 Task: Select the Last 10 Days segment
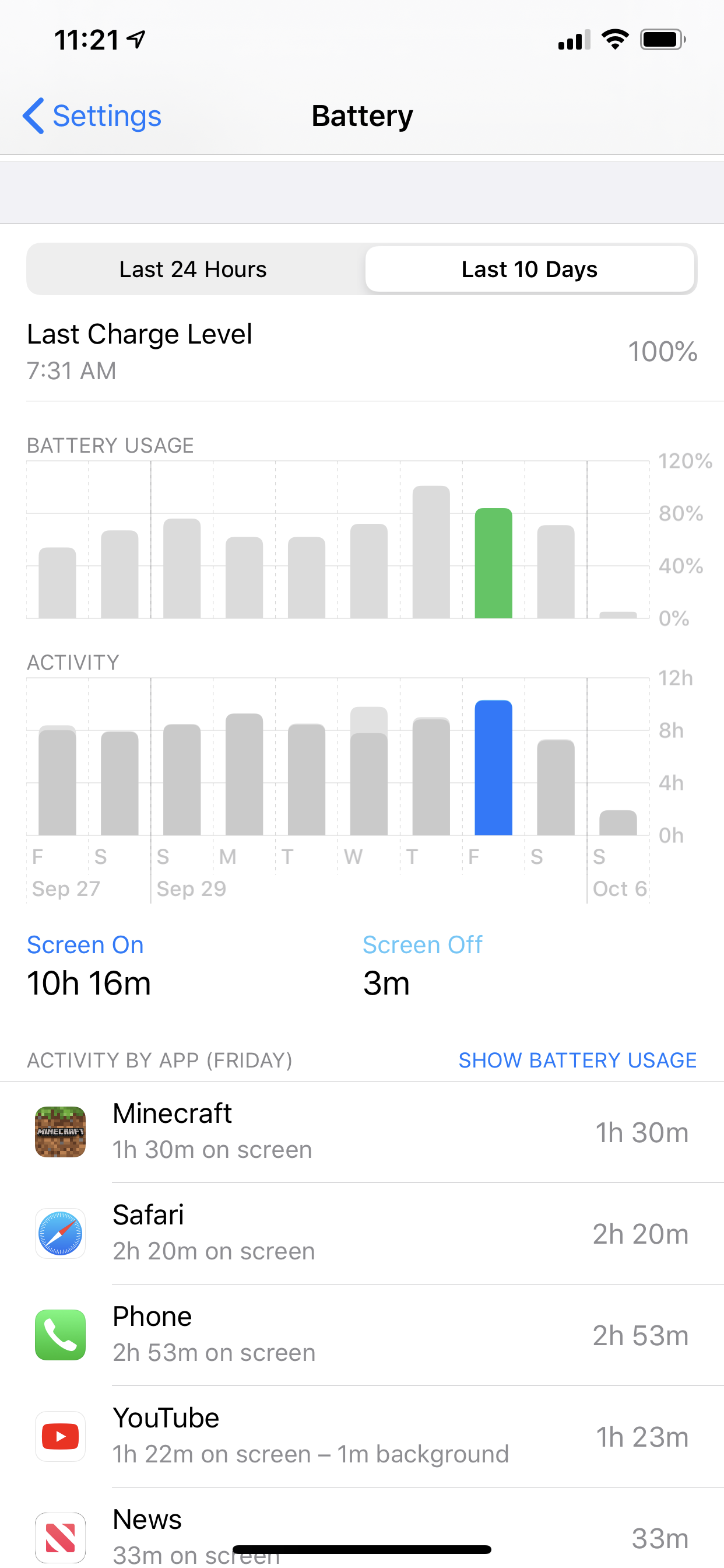pos(529,269)
